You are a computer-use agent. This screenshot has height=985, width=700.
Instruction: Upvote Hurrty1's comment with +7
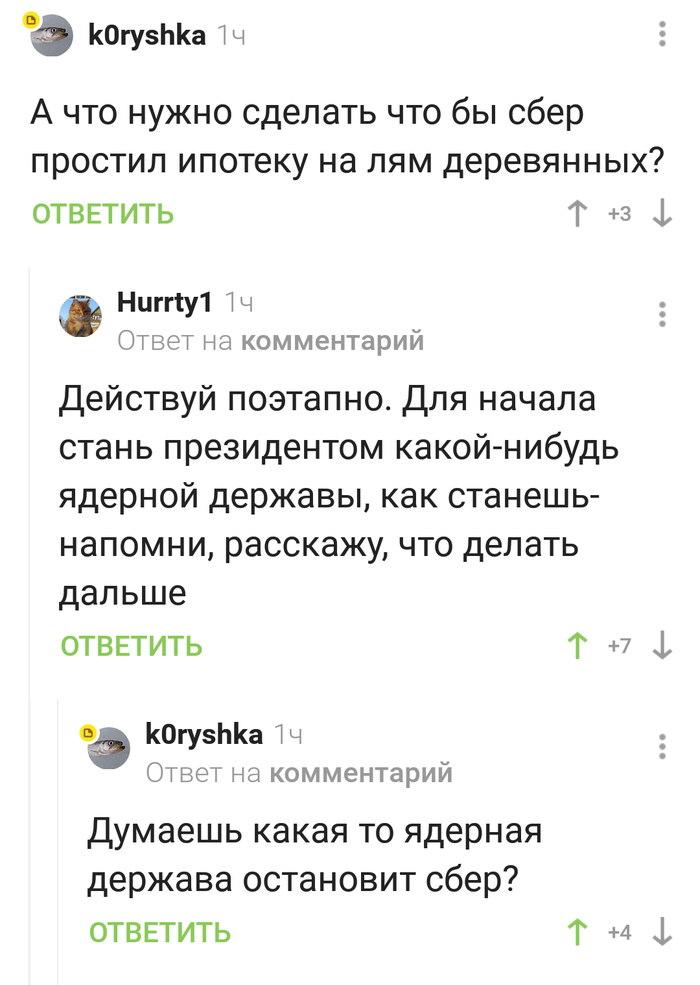pos(577,646)
